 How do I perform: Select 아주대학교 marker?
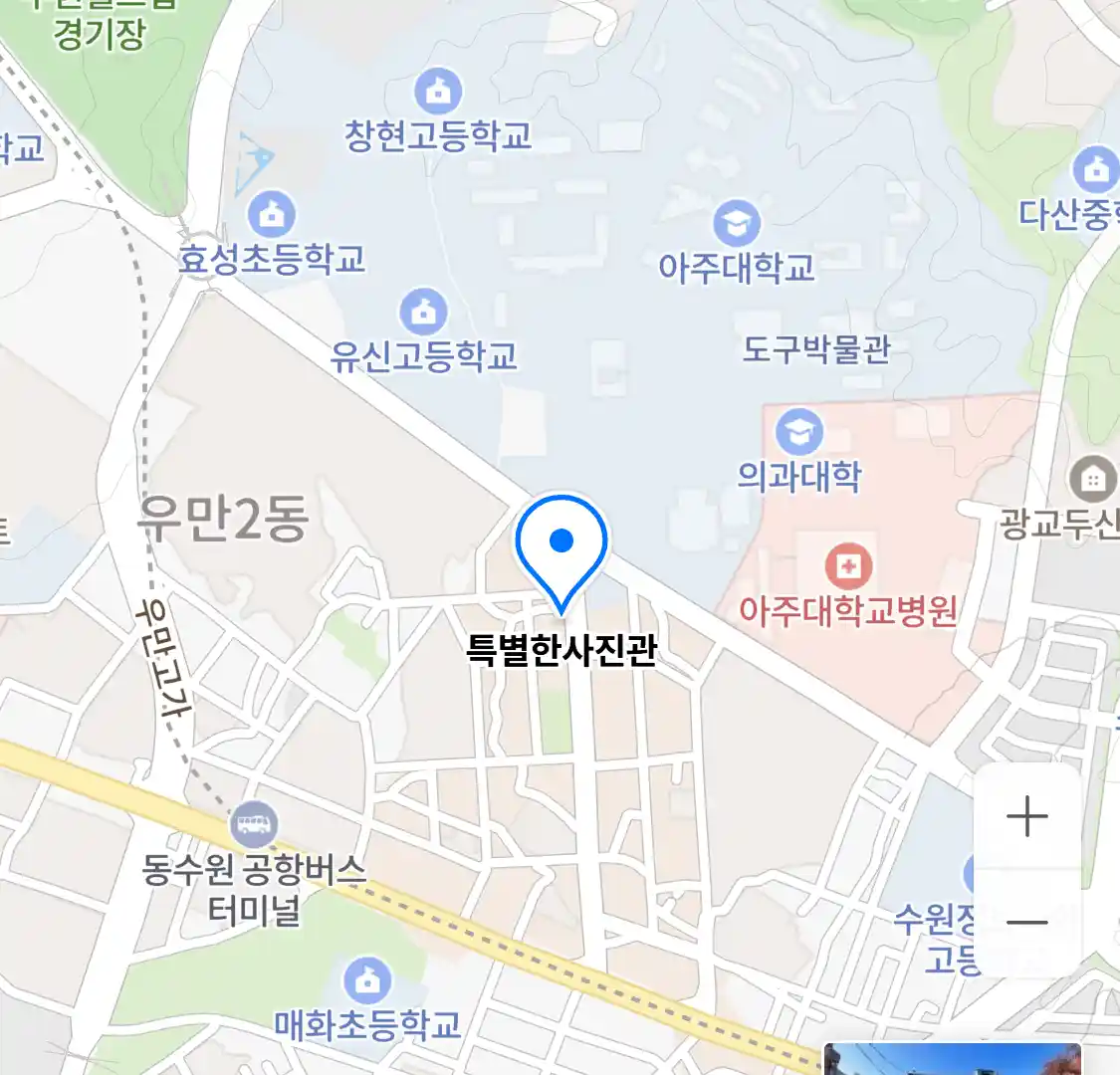[736, 225]
